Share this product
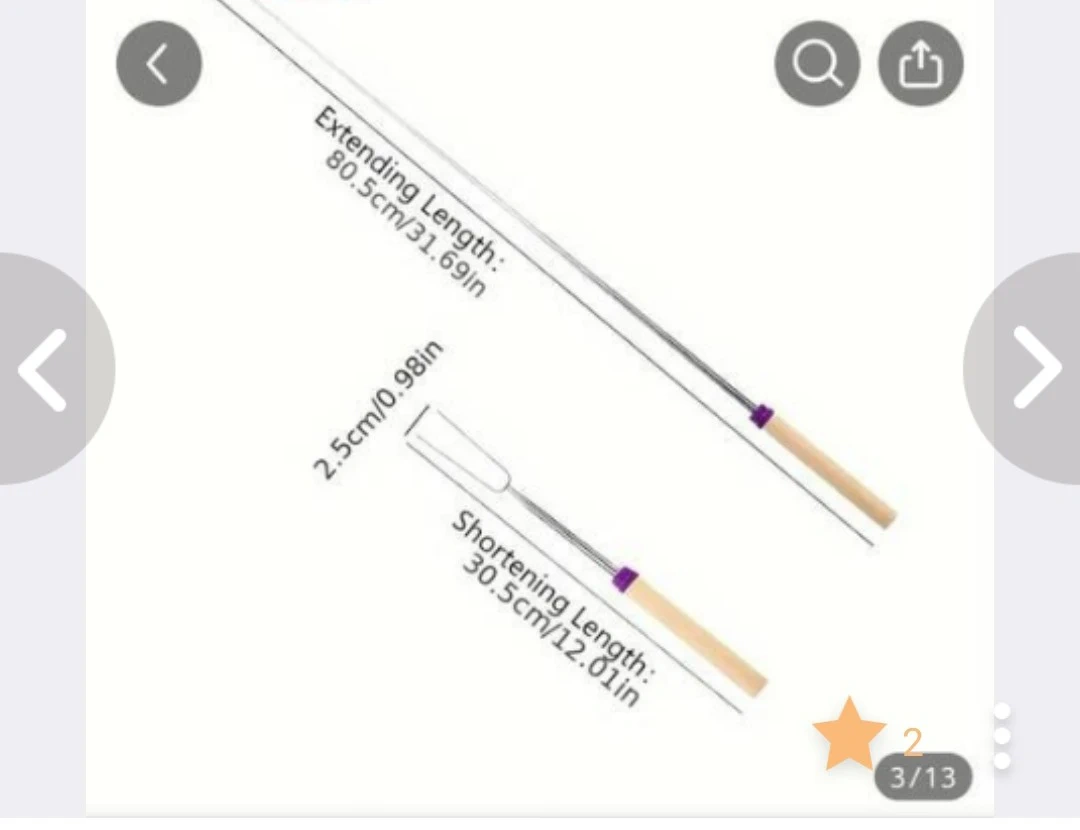This screenshot has height=830, width=1080. tap(920, 64)
